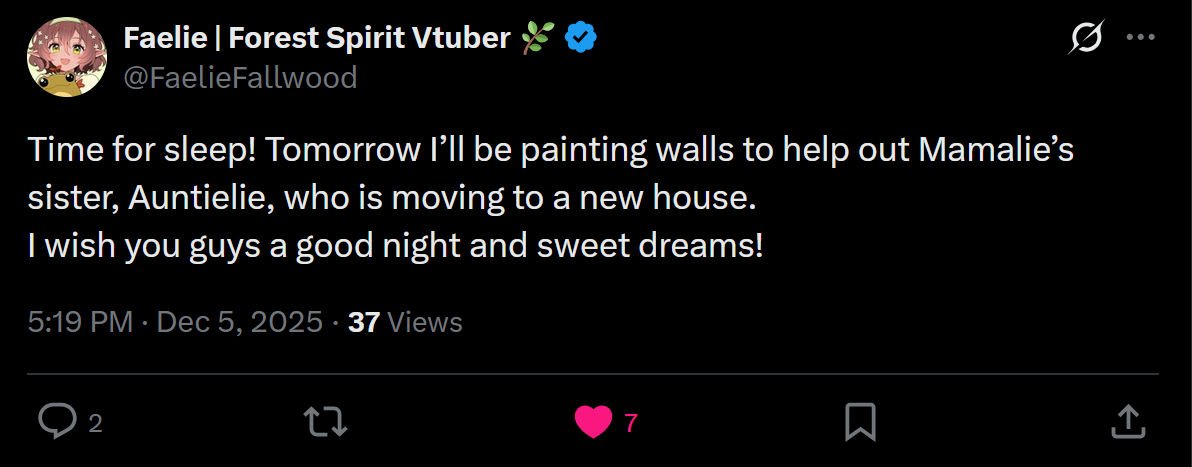
Task: Open the @FaelieFallwood handle link
Action: tap(240, 77)
